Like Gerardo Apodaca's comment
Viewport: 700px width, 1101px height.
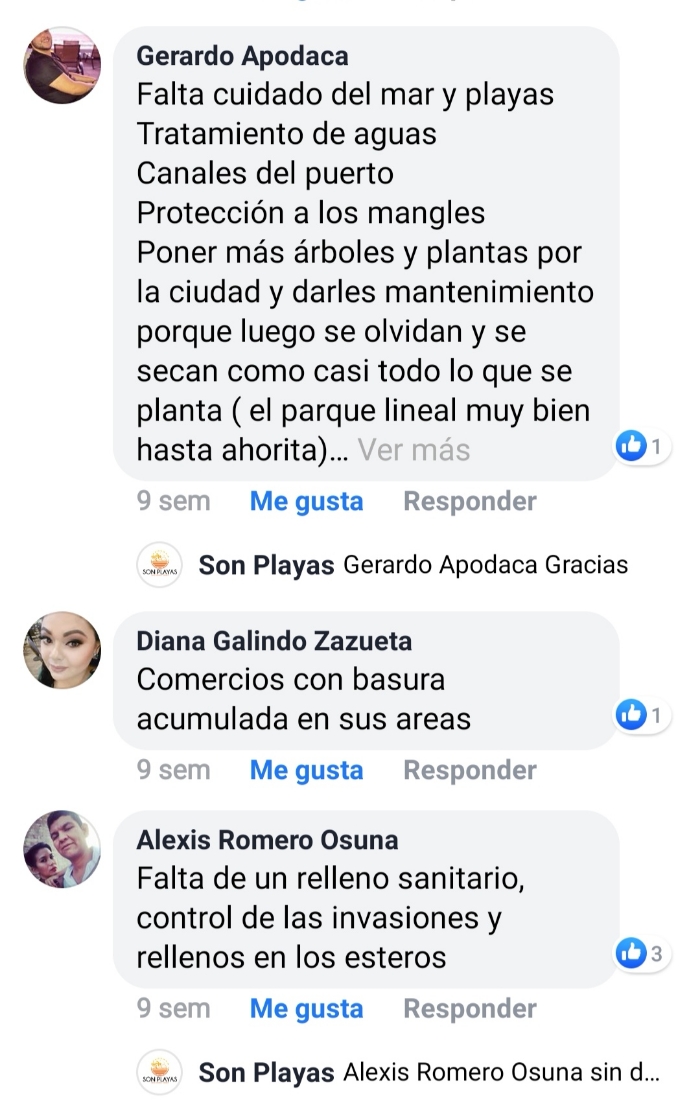point(306,501)
